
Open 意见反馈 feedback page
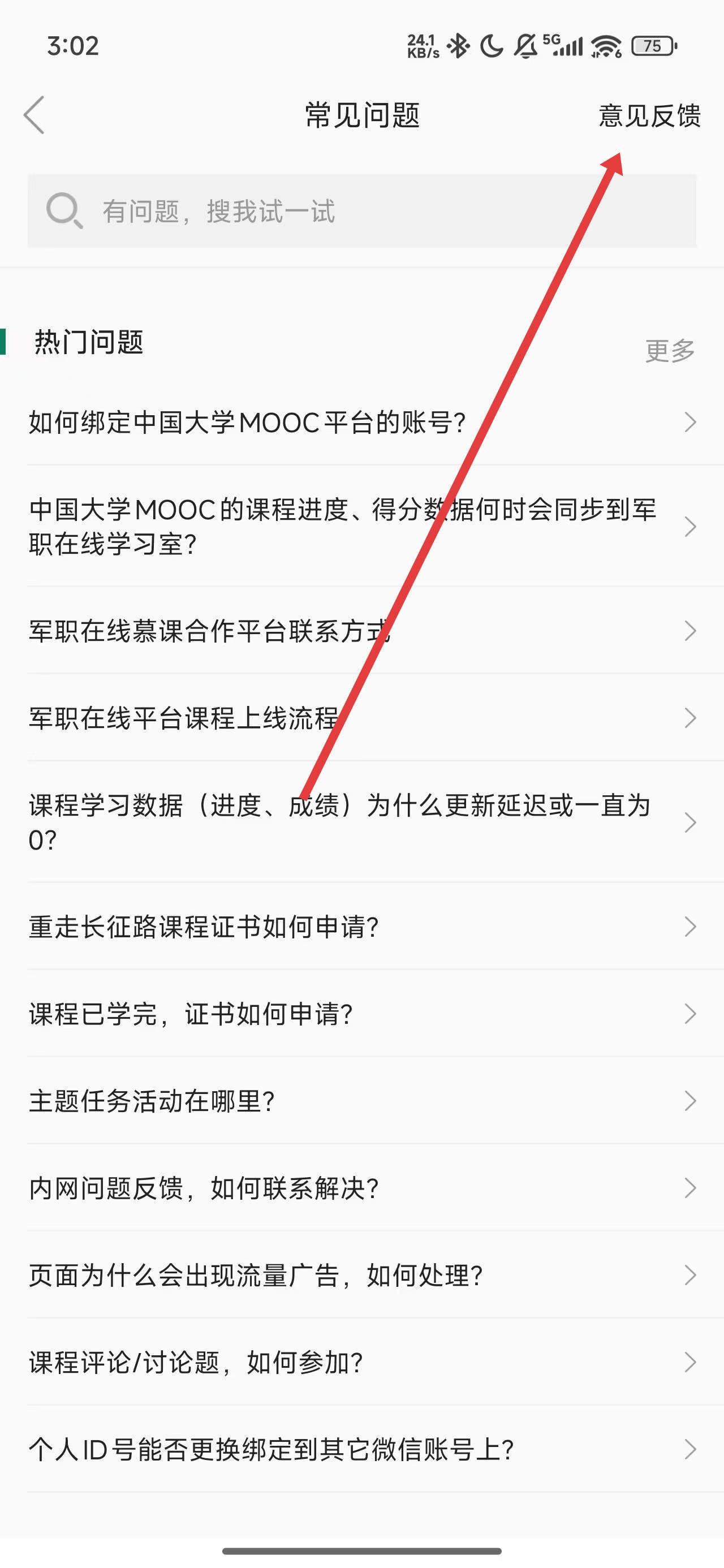coord(649,115)
